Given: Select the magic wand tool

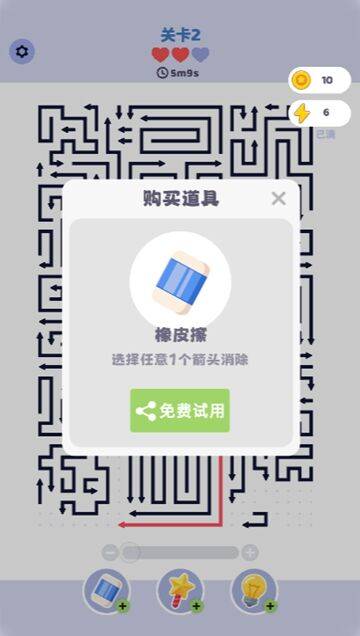Looking at the screenshot, I should (x=180, y=592).
